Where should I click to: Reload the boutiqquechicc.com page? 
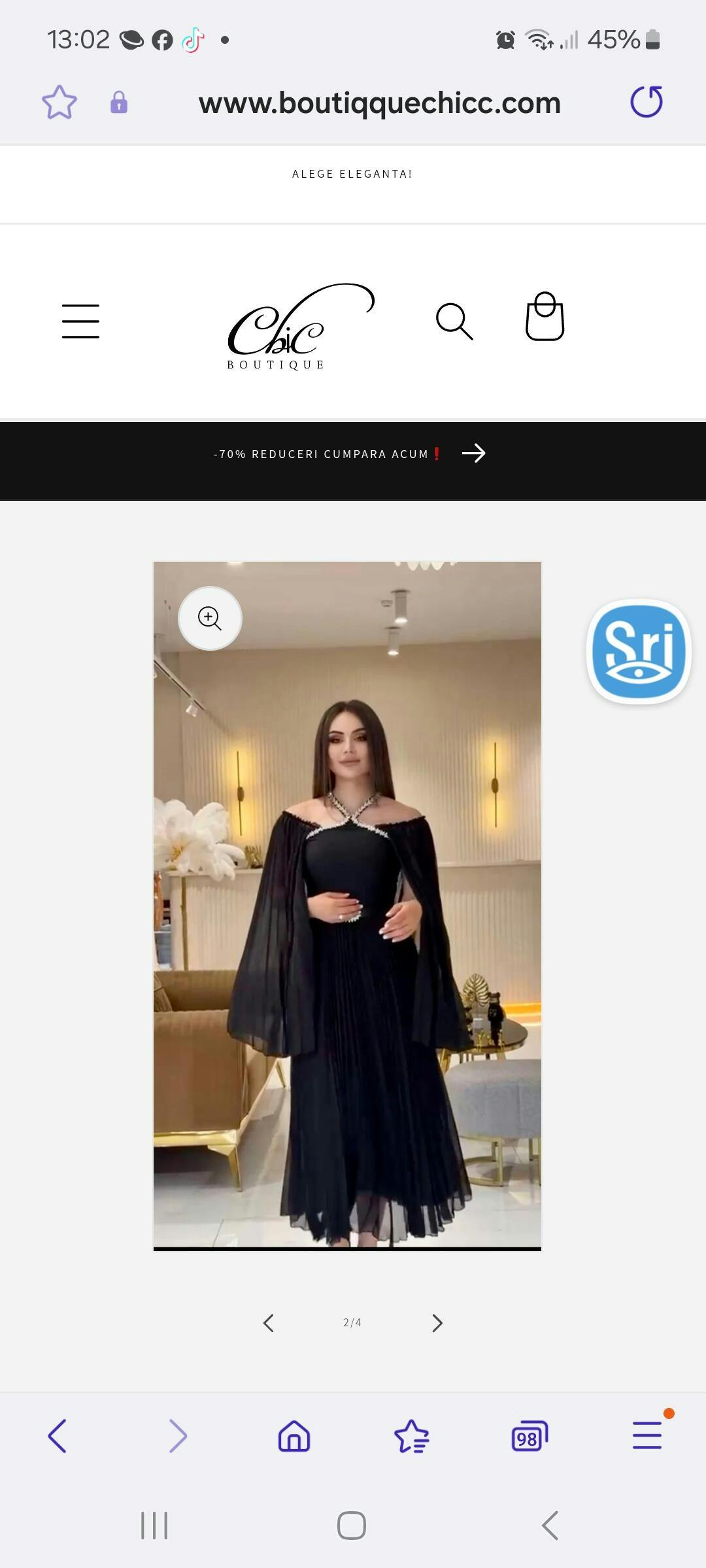pos(647,102)
